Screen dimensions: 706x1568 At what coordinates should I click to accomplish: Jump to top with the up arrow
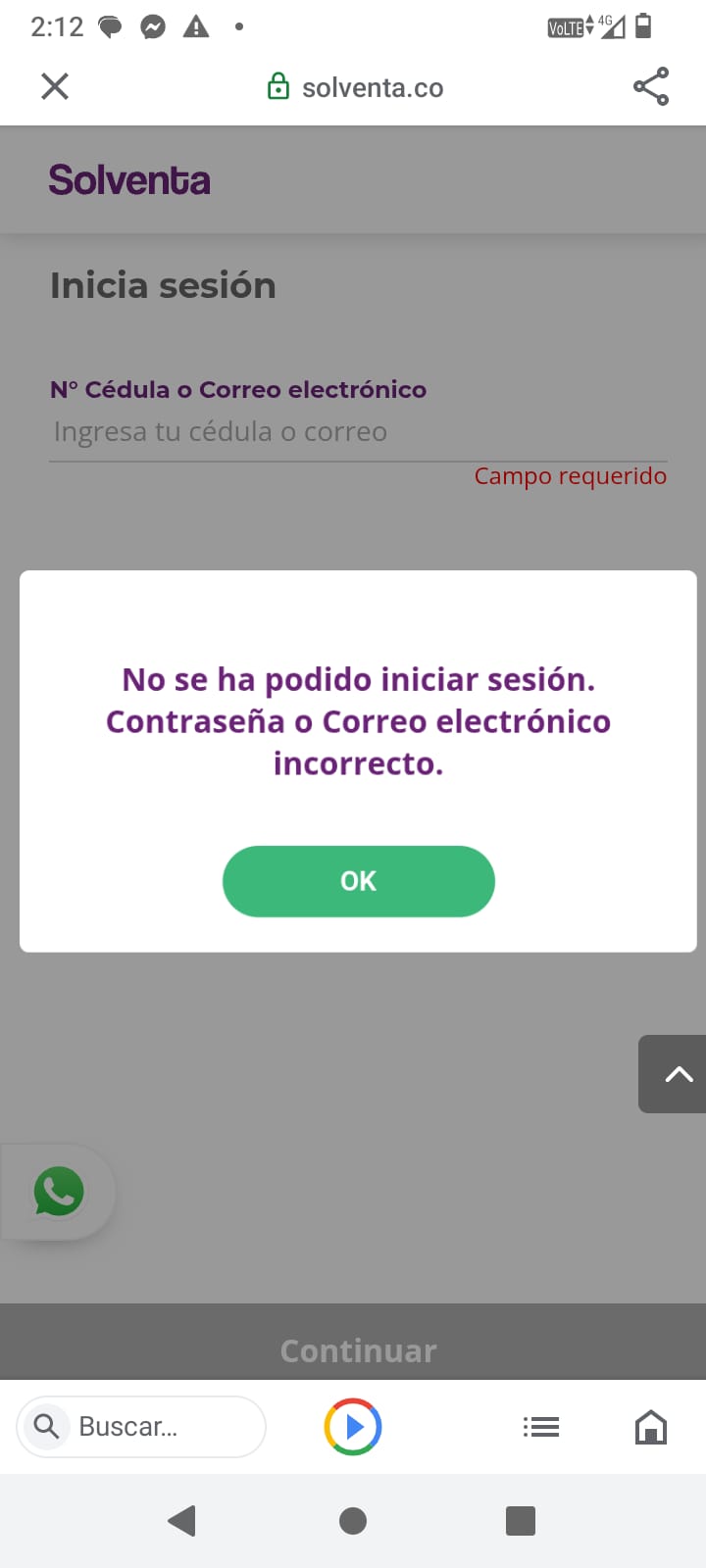(677, 1074)
